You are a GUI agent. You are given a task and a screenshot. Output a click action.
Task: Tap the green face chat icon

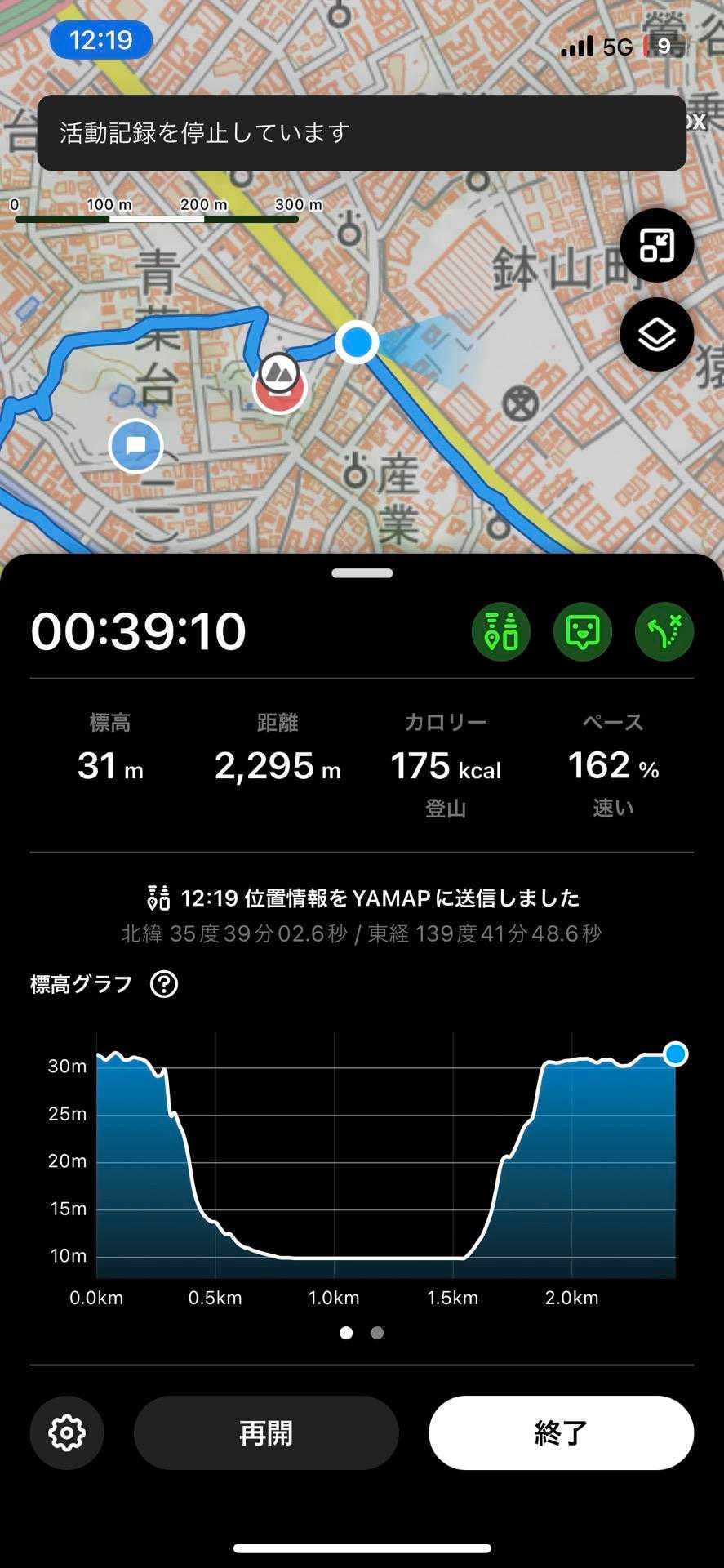point(583,631)
